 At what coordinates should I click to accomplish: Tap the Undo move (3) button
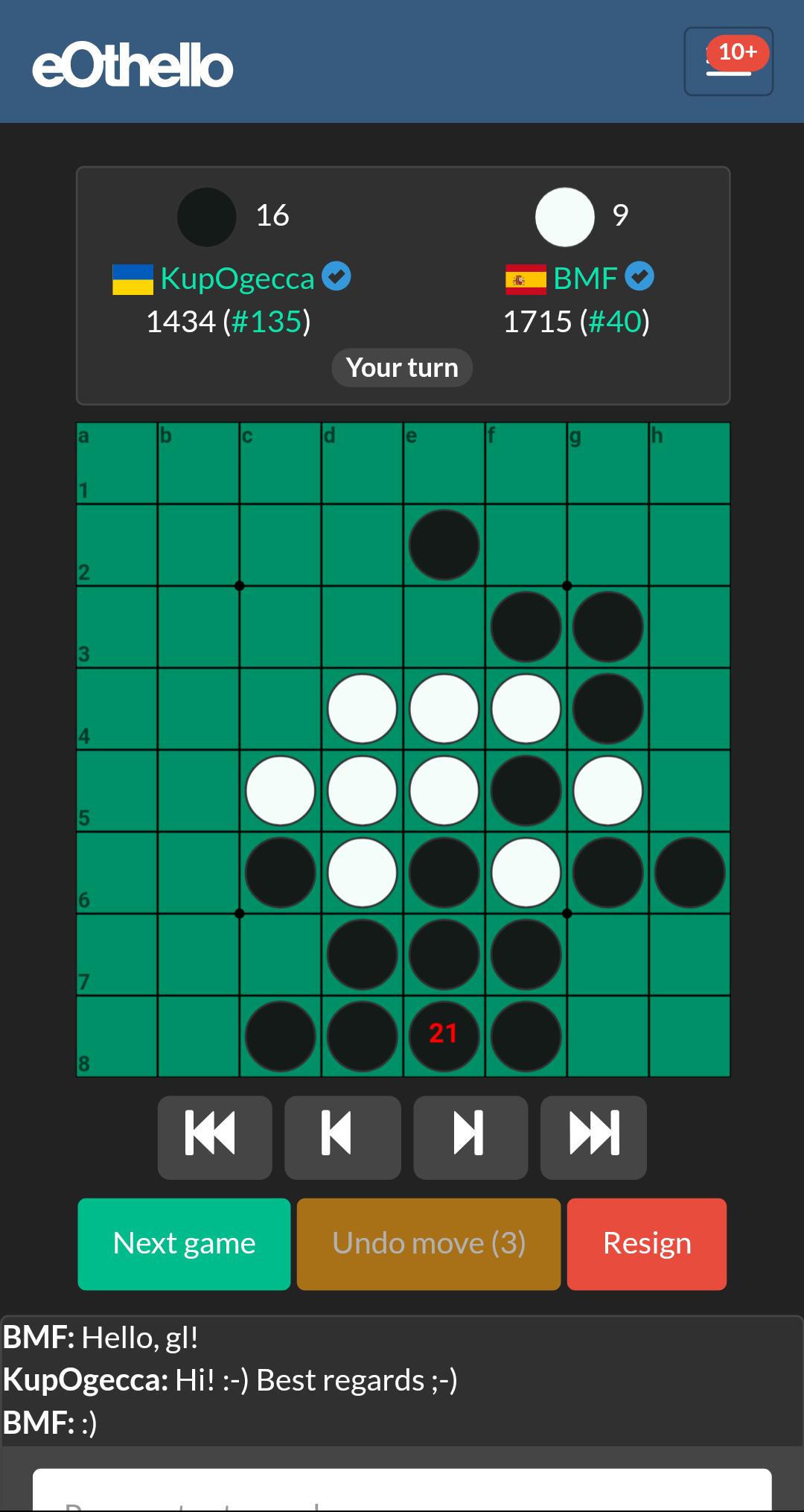428,1244
